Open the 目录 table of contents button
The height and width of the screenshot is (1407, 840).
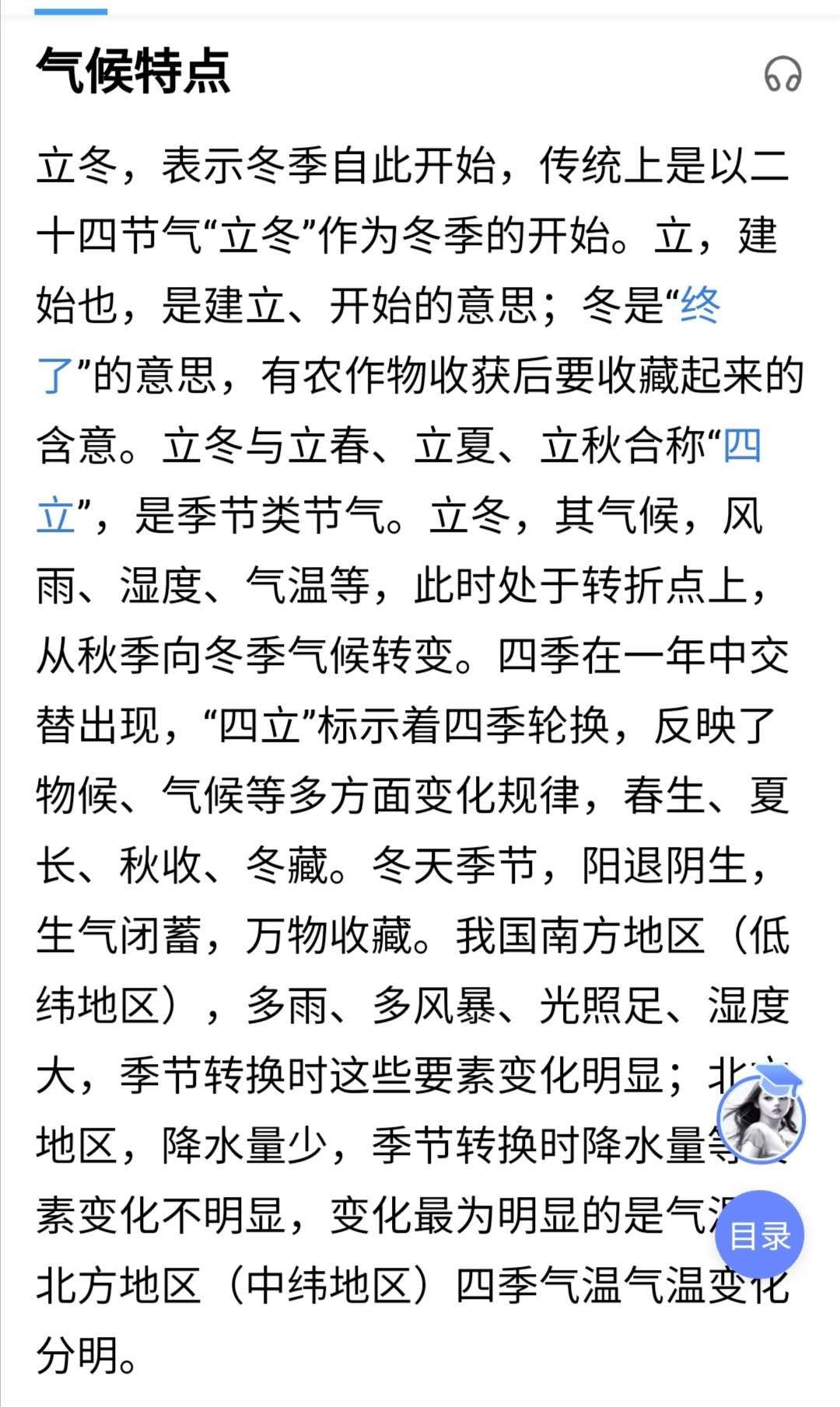(759, 1235)
